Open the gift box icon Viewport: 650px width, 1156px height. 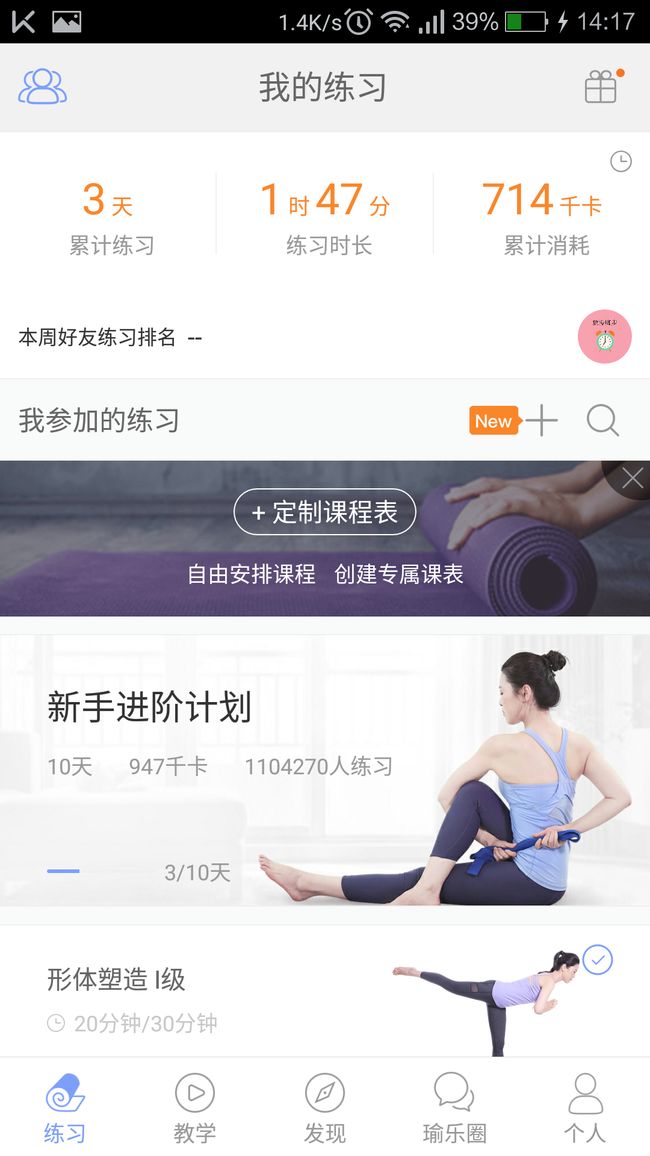click(x=601, y=87)
